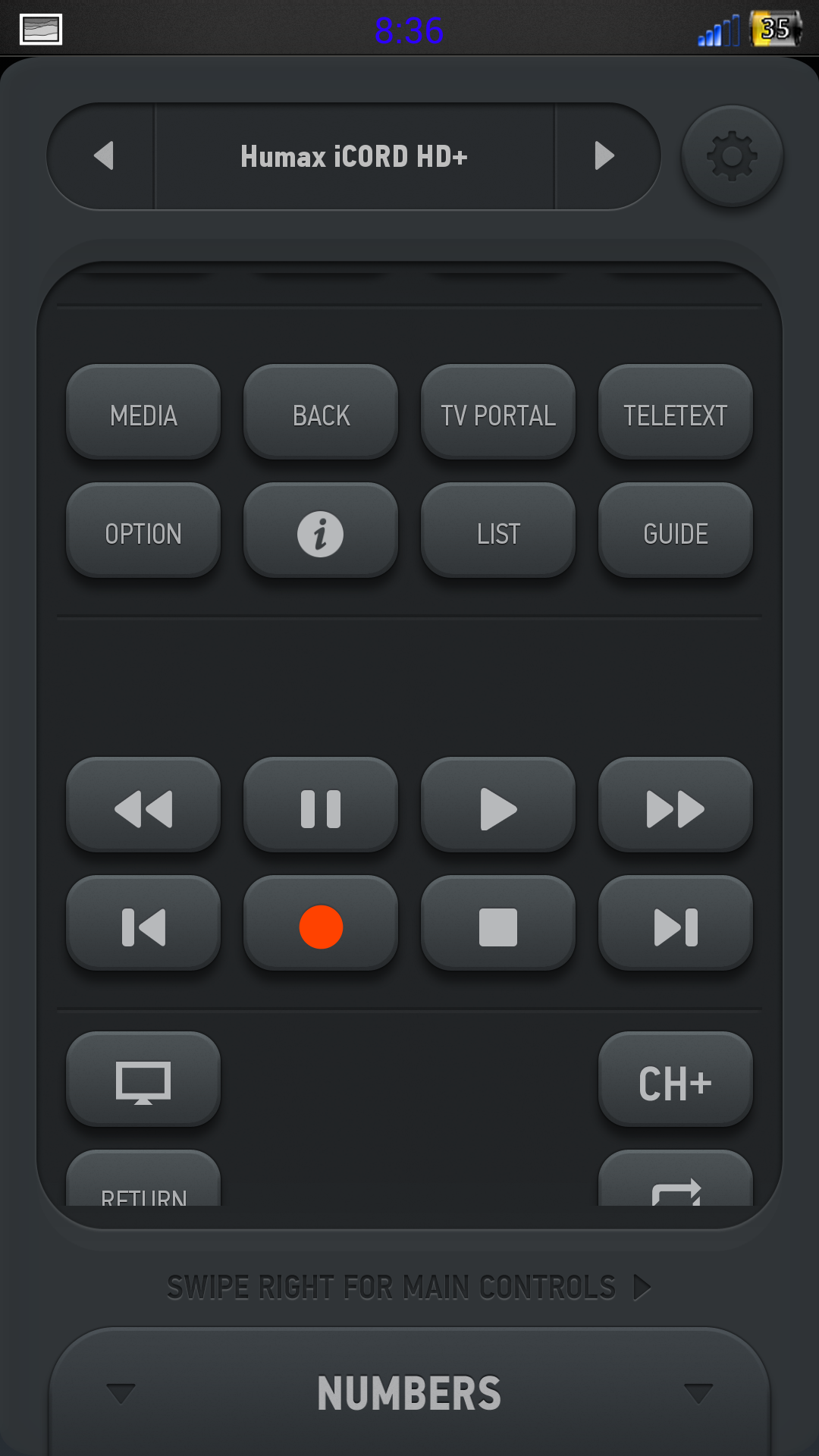Viewport: 819px width, 1456px height.
Task: Expand the NUMBERS panel
Action: (x=409, y=1392)
